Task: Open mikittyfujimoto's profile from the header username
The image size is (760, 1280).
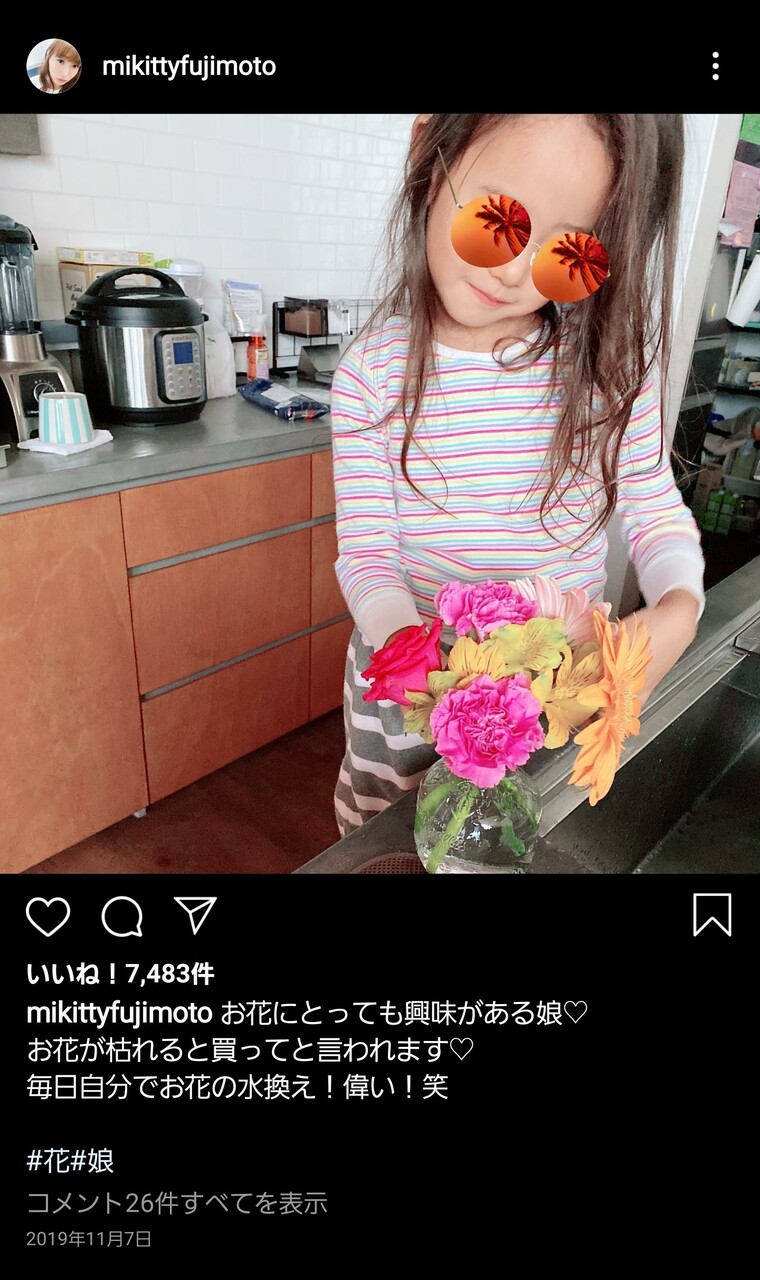Action: point(189,67)
